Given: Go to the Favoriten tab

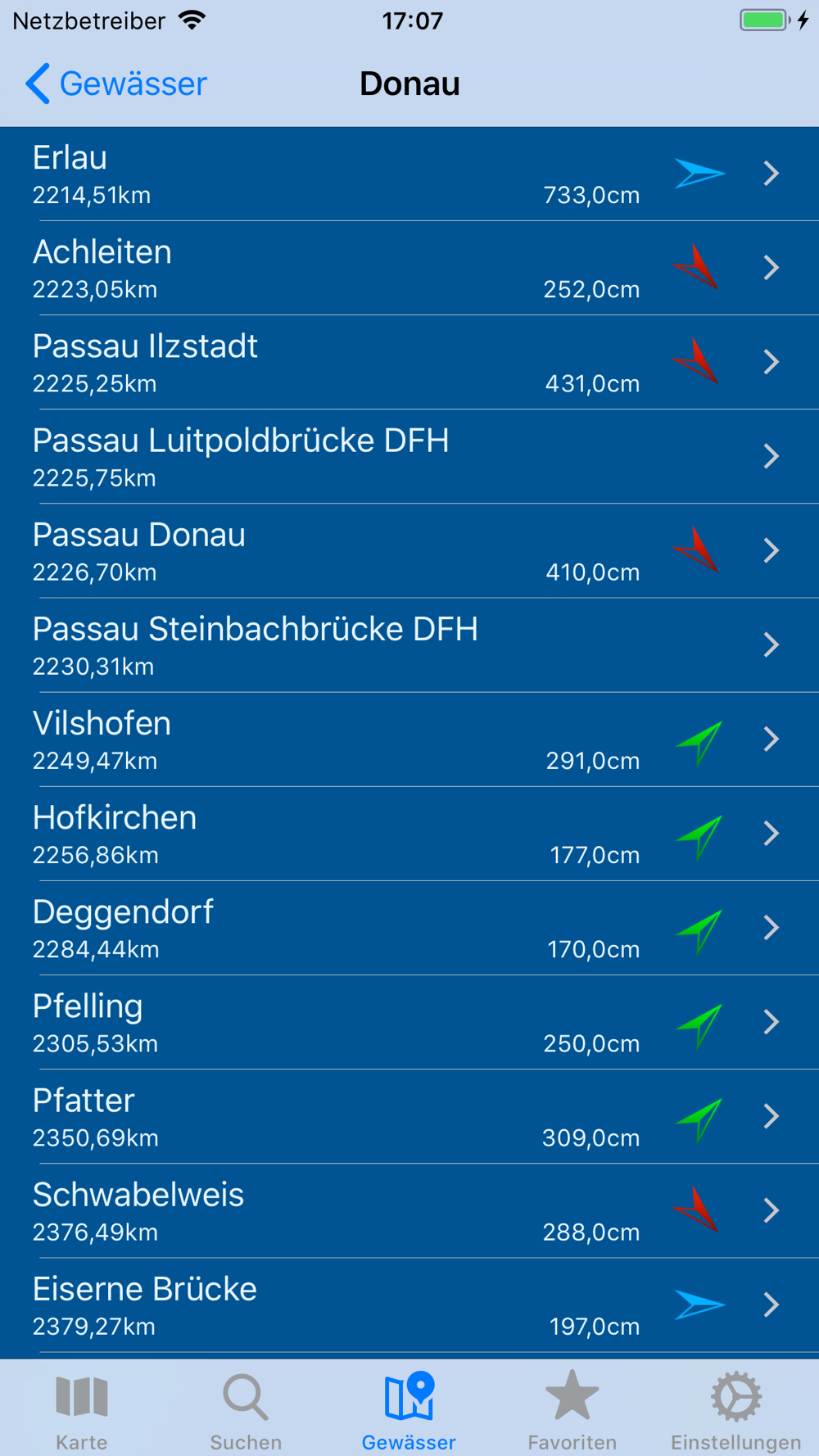Looking at the screenshot, I should 572,1410.
